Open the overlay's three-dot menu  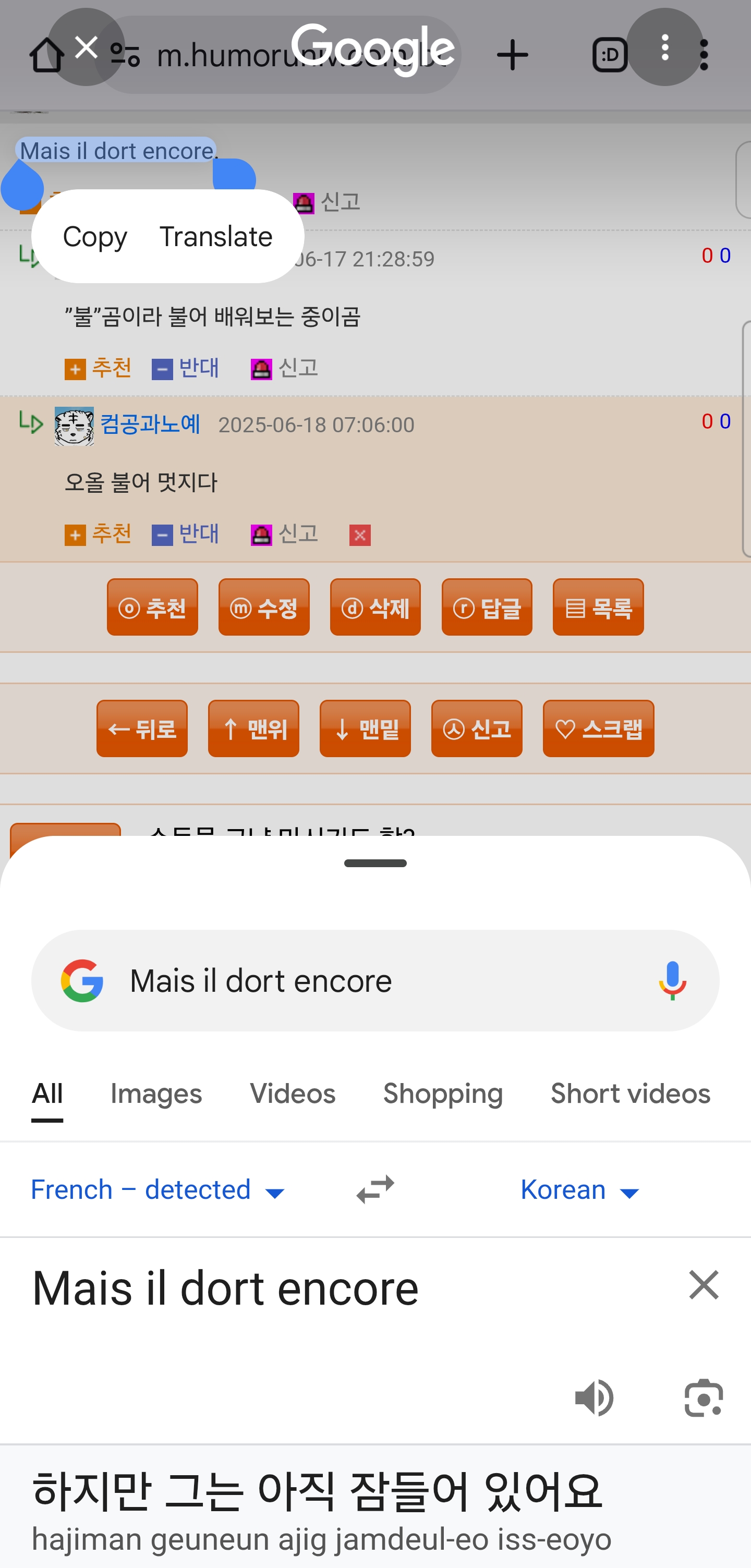664,47
